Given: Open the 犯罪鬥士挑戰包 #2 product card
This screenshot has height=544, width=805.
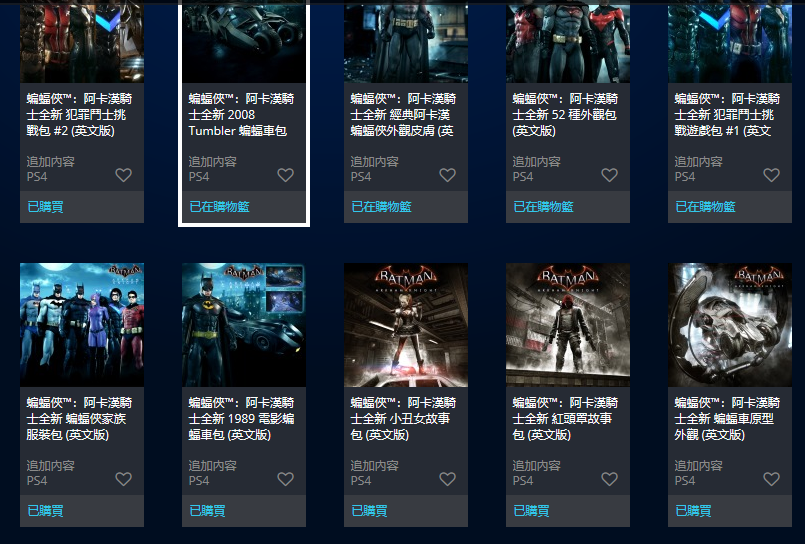Looking at the screenshot, I should [82, 114].
